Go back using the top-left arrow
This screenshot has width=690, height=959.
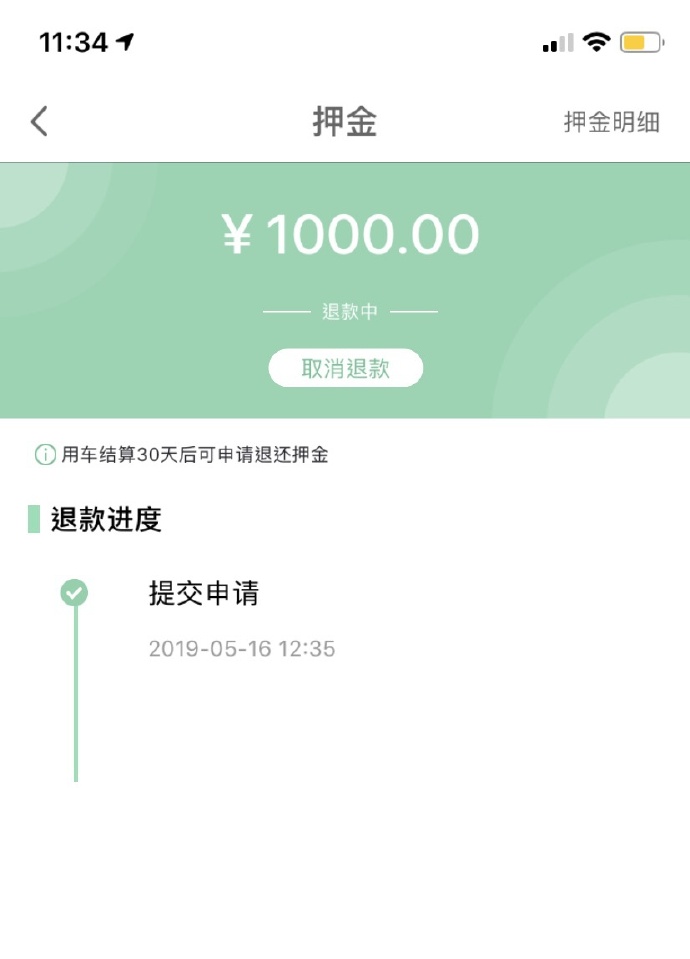[39, 122]
